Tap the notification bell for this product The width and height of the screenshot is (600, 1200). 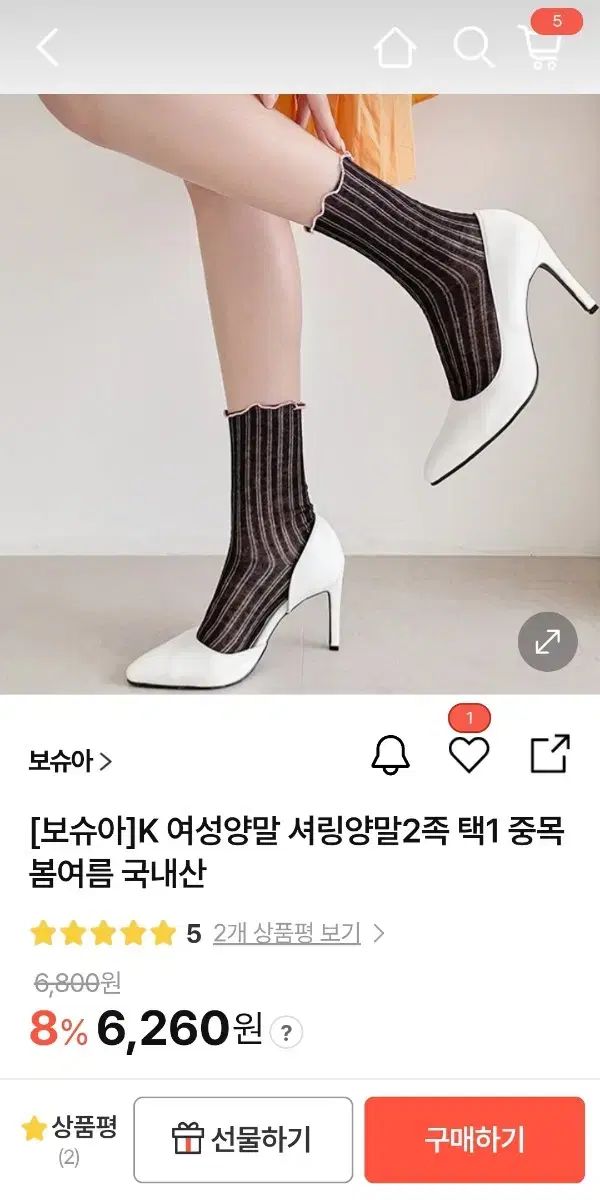391,755
